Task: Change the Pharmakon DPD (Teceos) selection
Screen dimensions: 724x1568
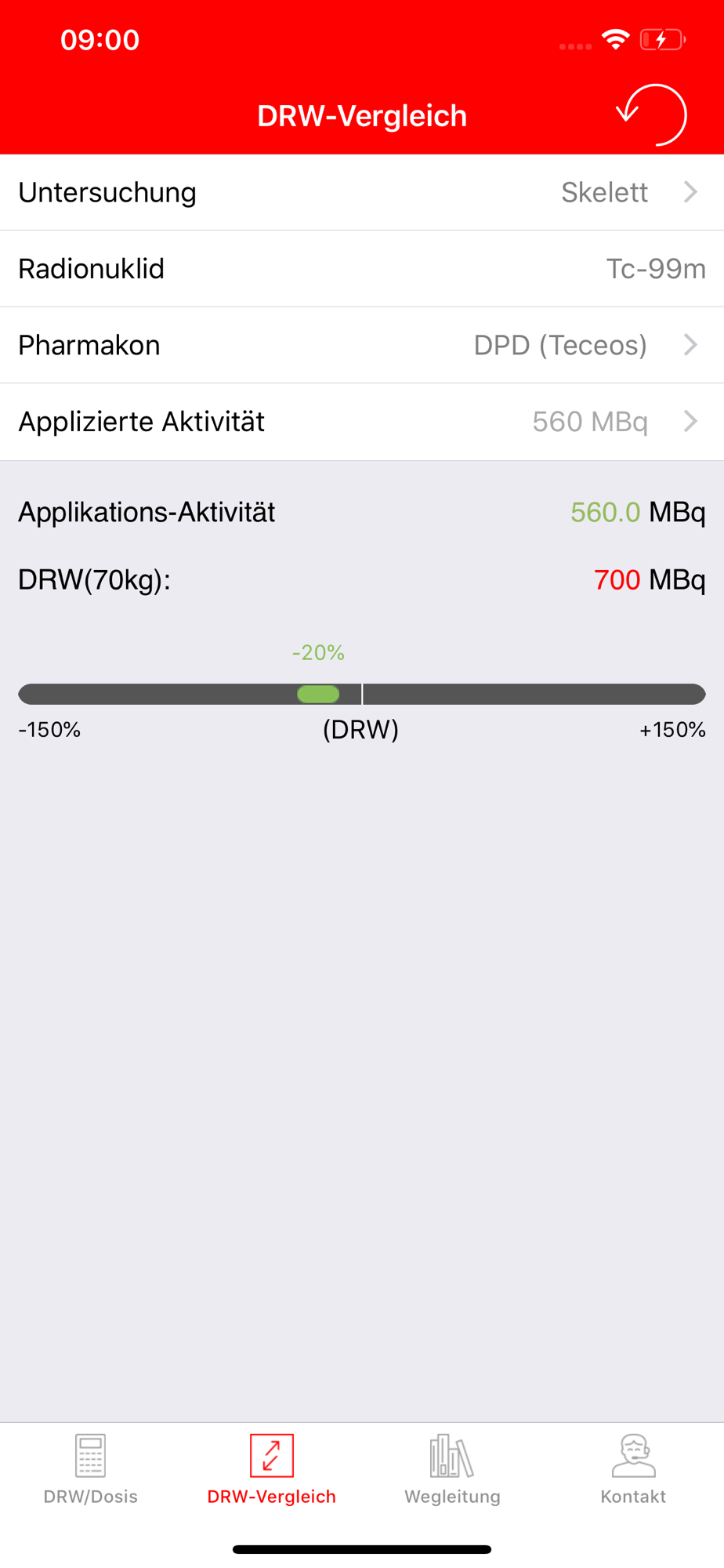Action: coord(362,345)
